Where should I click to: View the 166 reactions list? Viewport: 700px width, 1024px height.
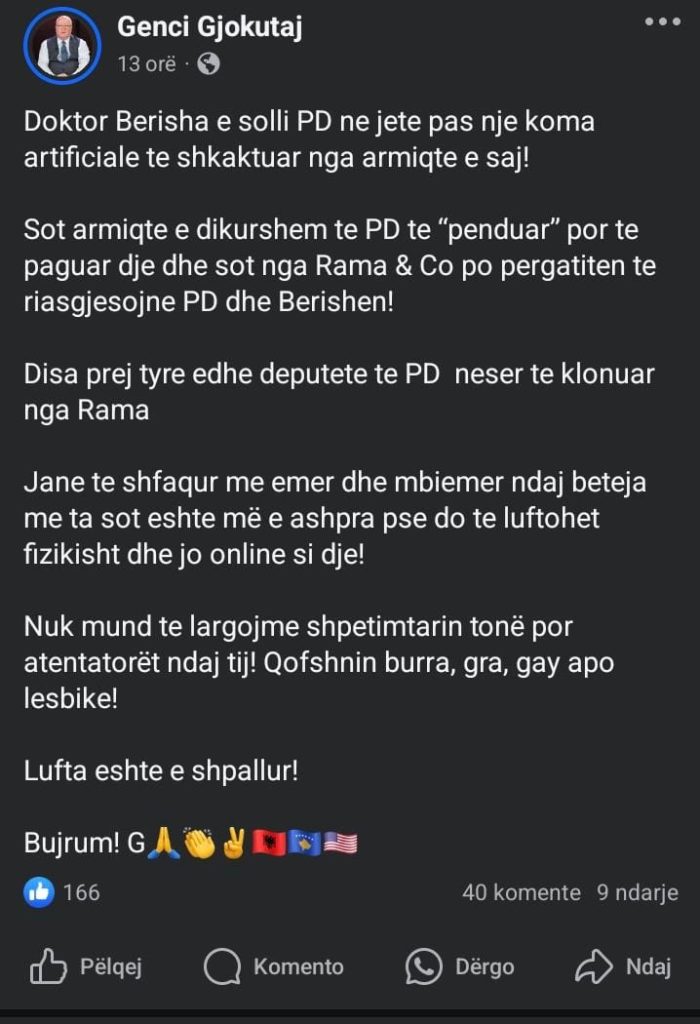63,892
